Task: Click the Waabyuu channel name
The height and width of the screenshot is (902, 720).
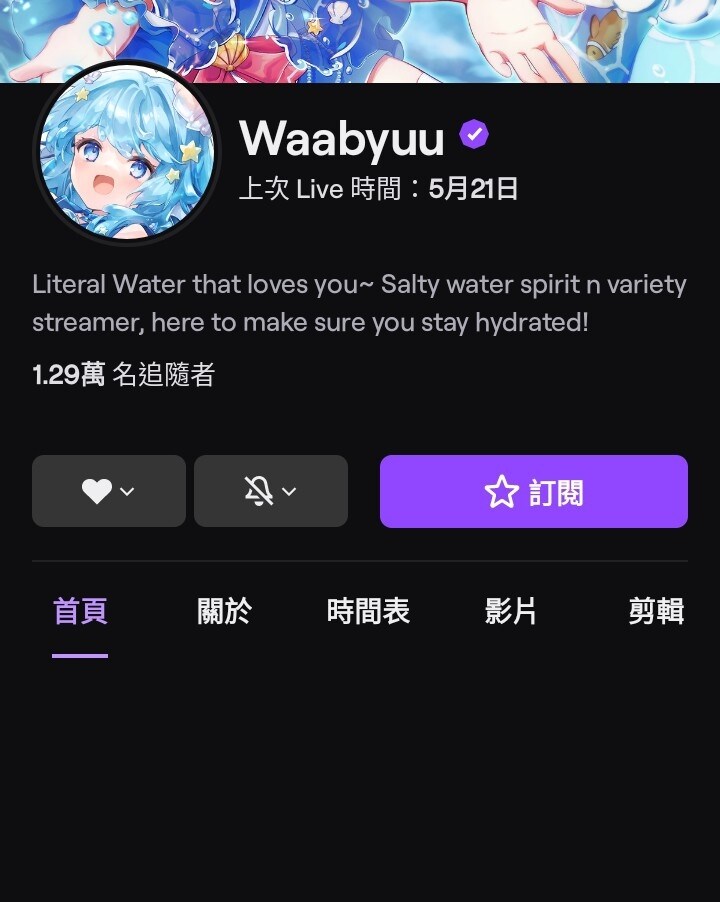Action: tap(342, 138)
